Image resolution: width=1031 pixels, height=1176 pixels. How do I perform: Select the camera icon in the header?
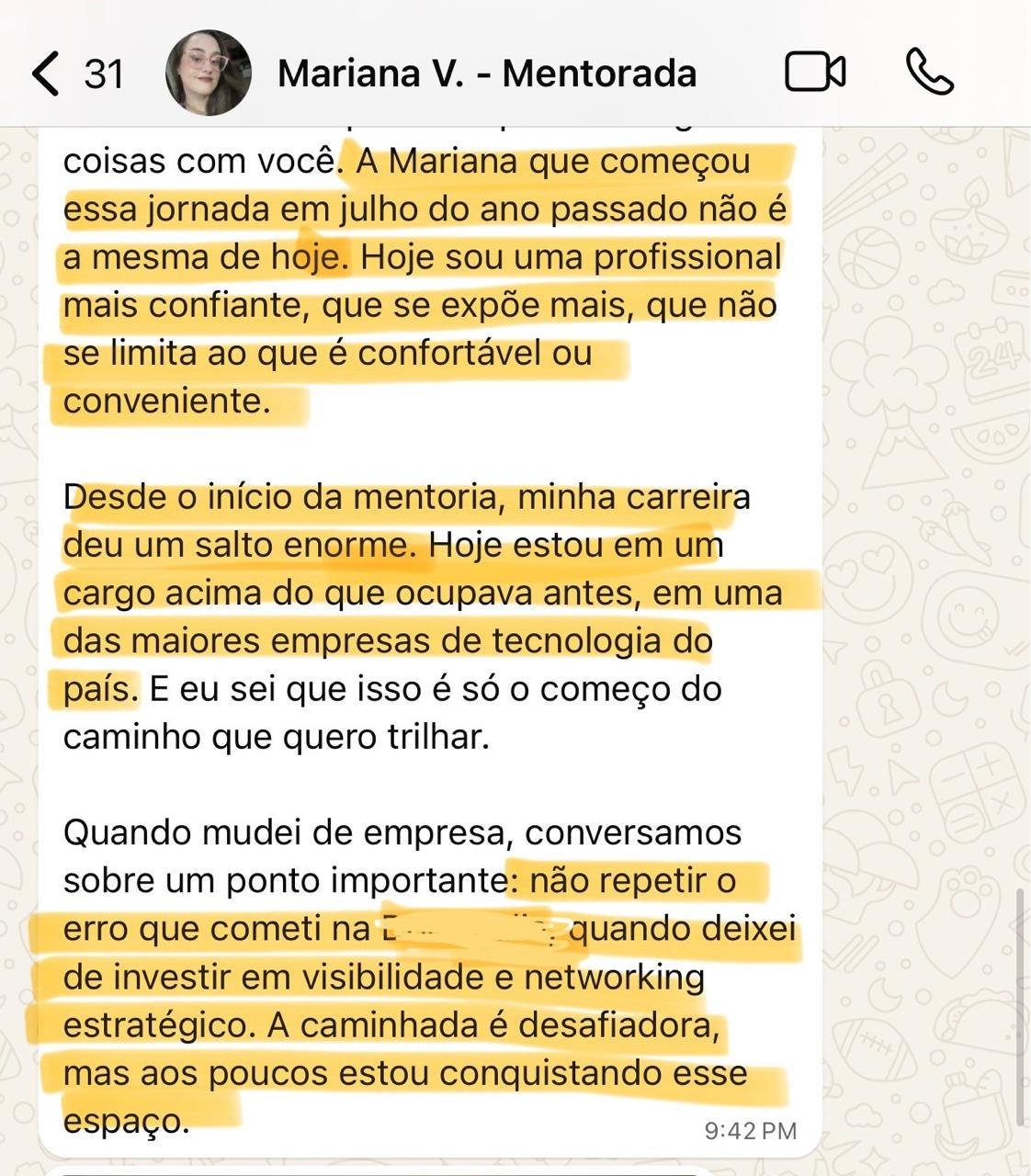pyautogui.click(x=812, y=72)
